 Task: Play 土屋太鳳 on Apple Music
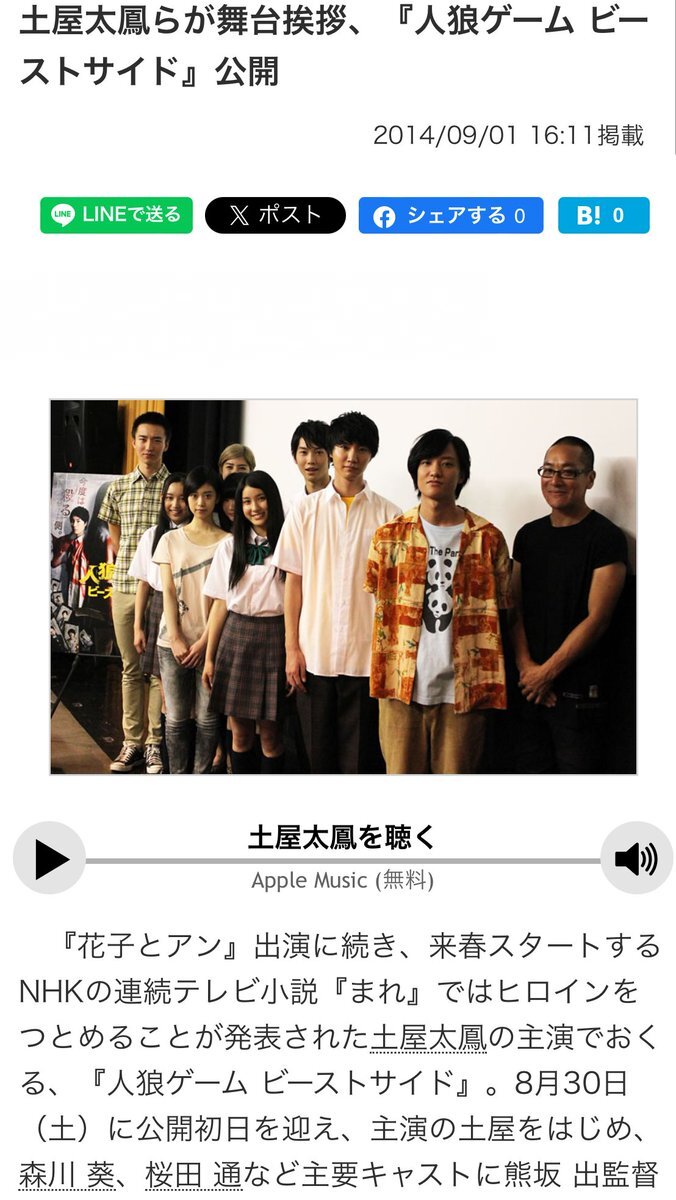(x=50, y=859)
